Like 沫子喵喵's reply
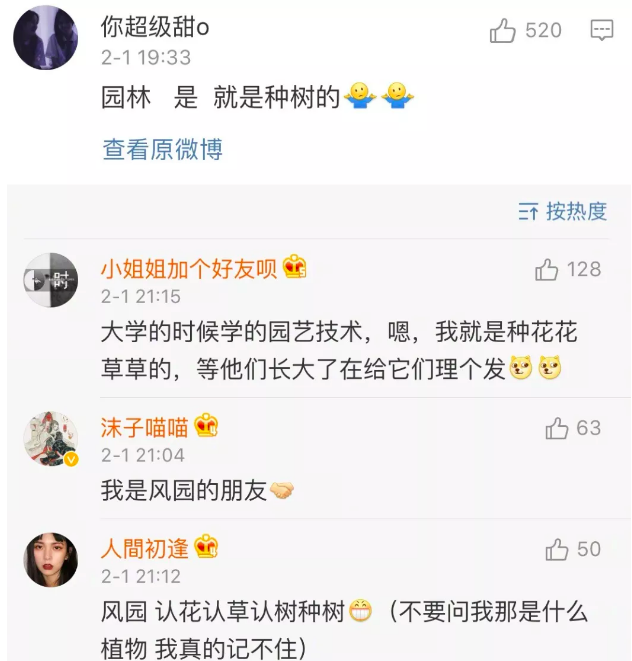This screenshot has width=632, height=661. point(557,429)
